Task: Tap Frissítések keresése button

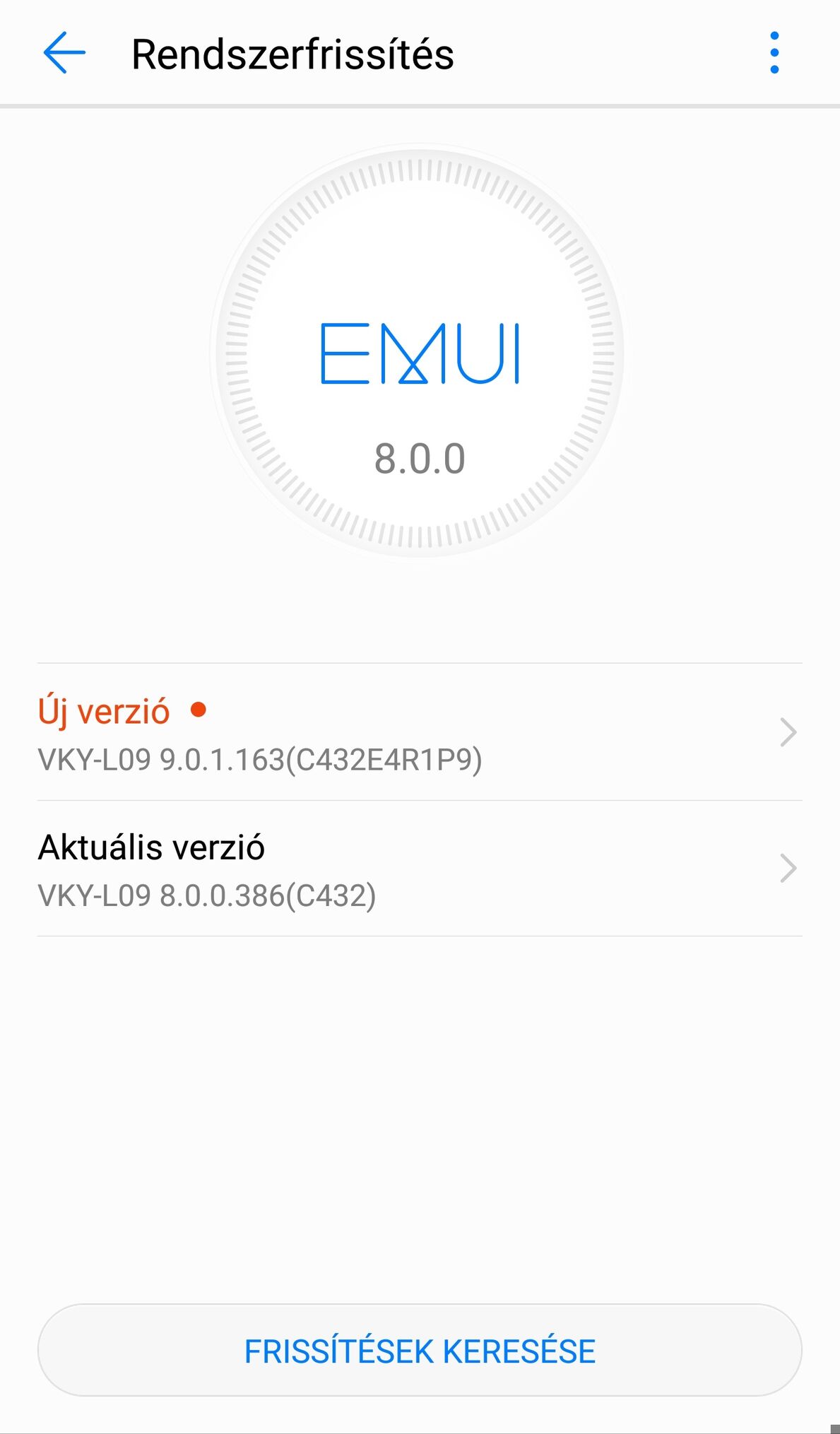Action: [x=420, y=1351]
